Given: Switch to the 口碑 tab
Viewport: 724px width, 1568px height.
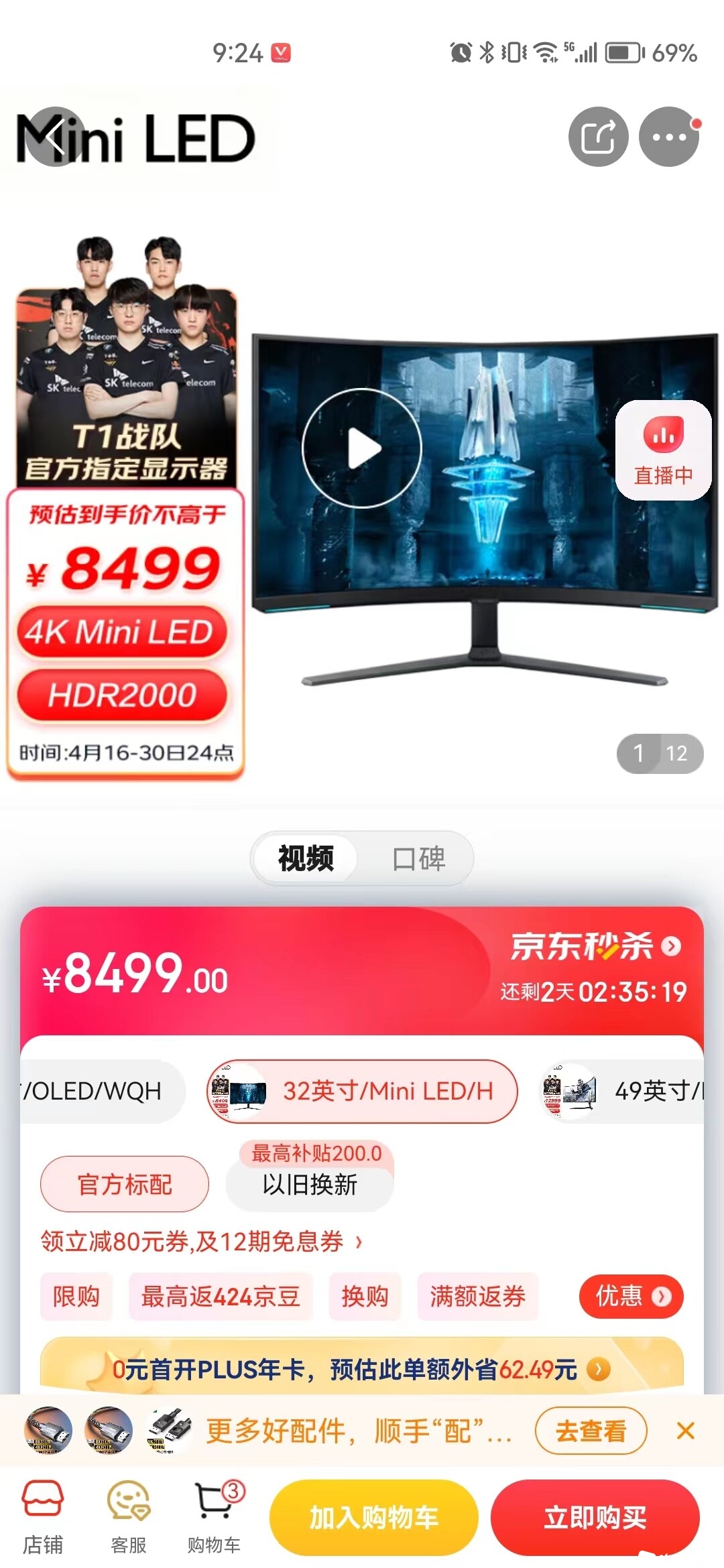Looking at the screenshot, I should point(418,858).
